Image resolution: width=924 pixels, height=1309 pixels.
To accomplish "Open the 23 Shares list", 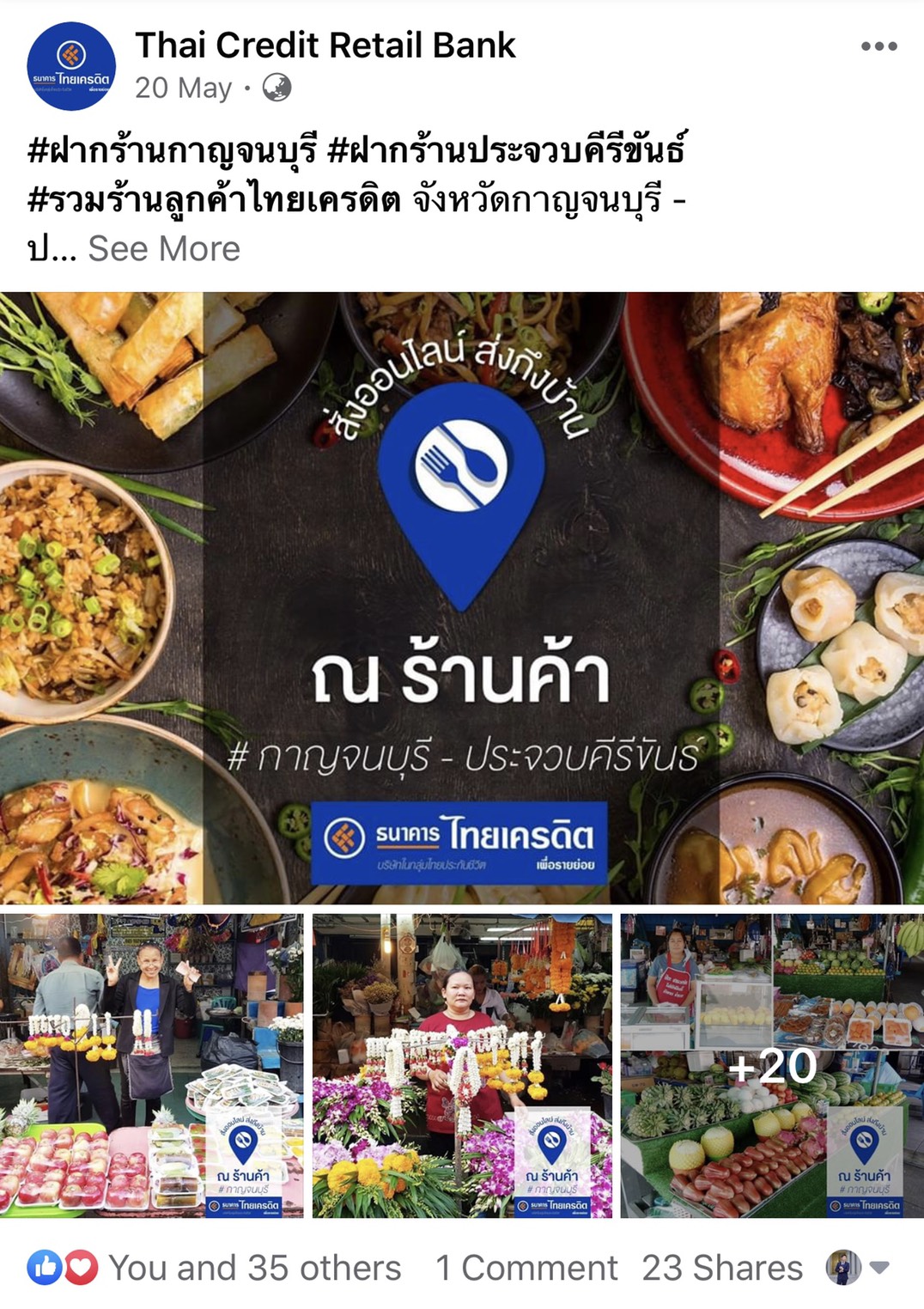I will (722, 1268).
